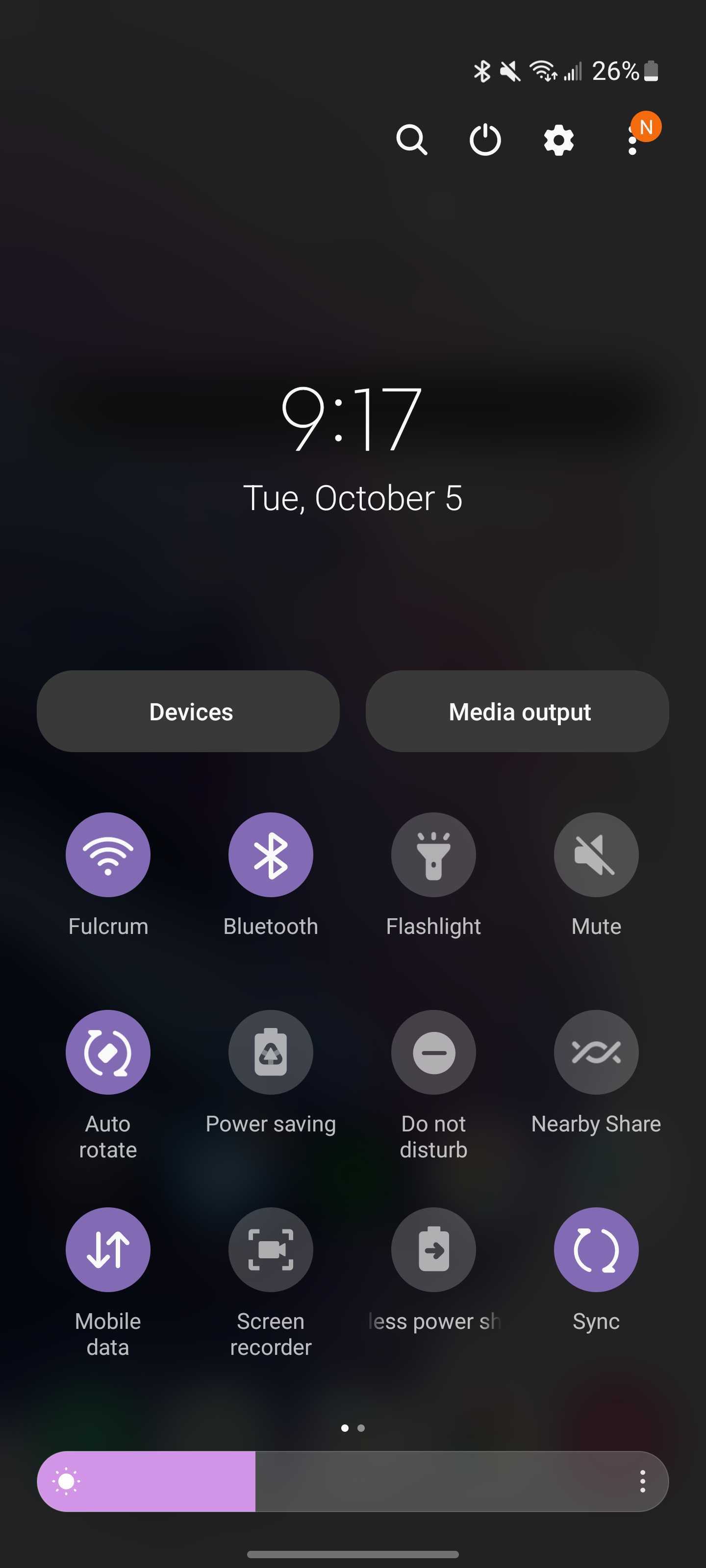Image resolution: width=706 pixels, height=1568 pixels.
Task: Turn off Sync
Action: tap(596, 1249)
